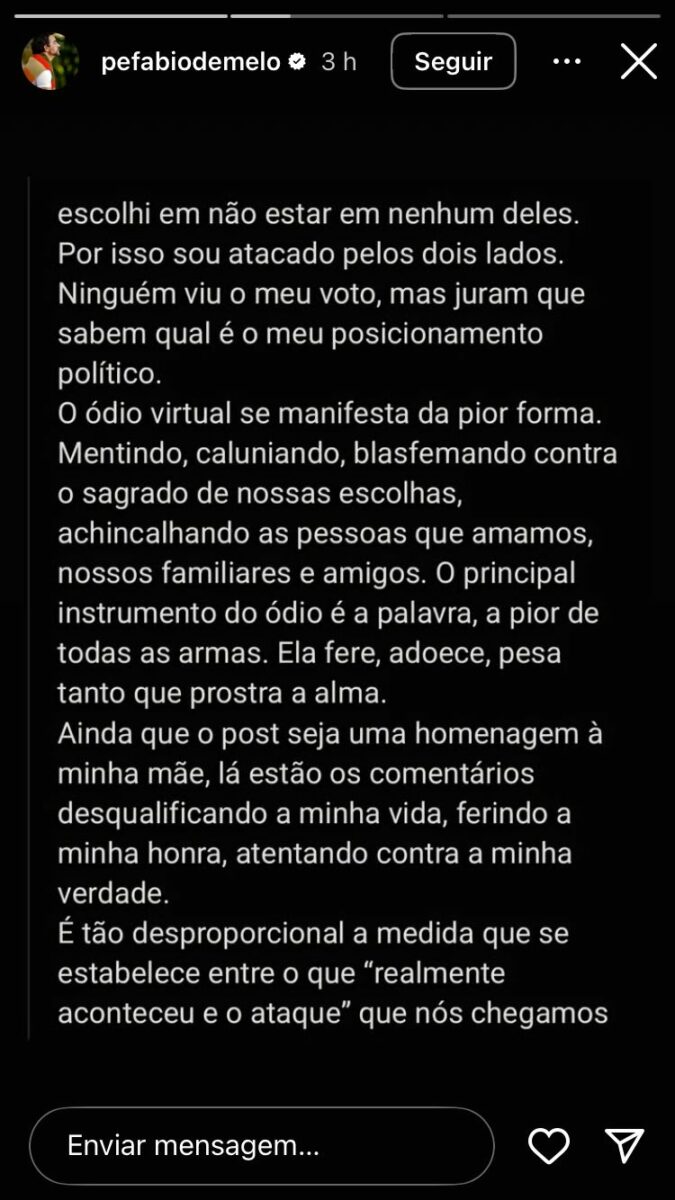The width and height of the screenshot is (675, 1200).
Task: Open pefabiodemelo's profile picture
Action: pyautogui.click(x=50, y=62)
